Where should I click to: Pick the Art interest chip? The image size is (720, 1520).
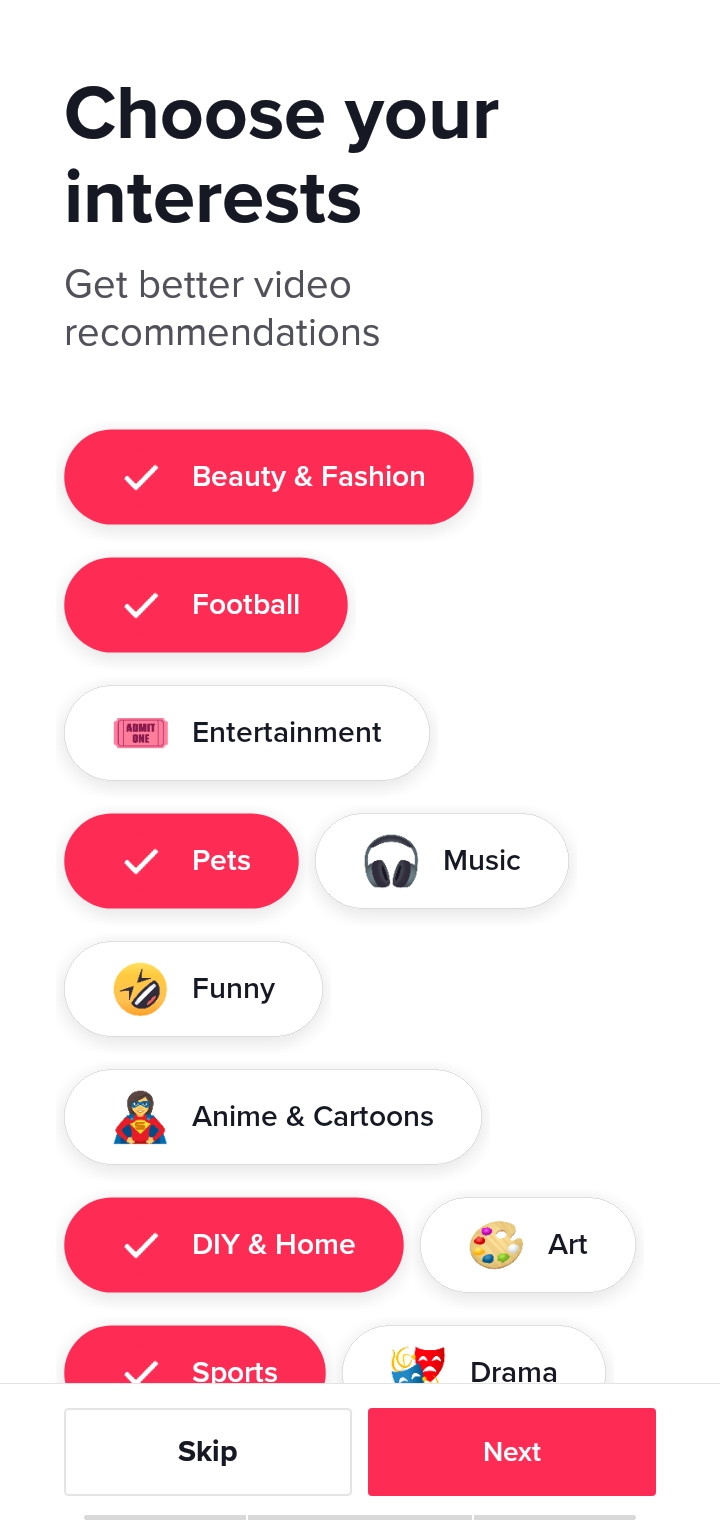[x=527, y=1245]
